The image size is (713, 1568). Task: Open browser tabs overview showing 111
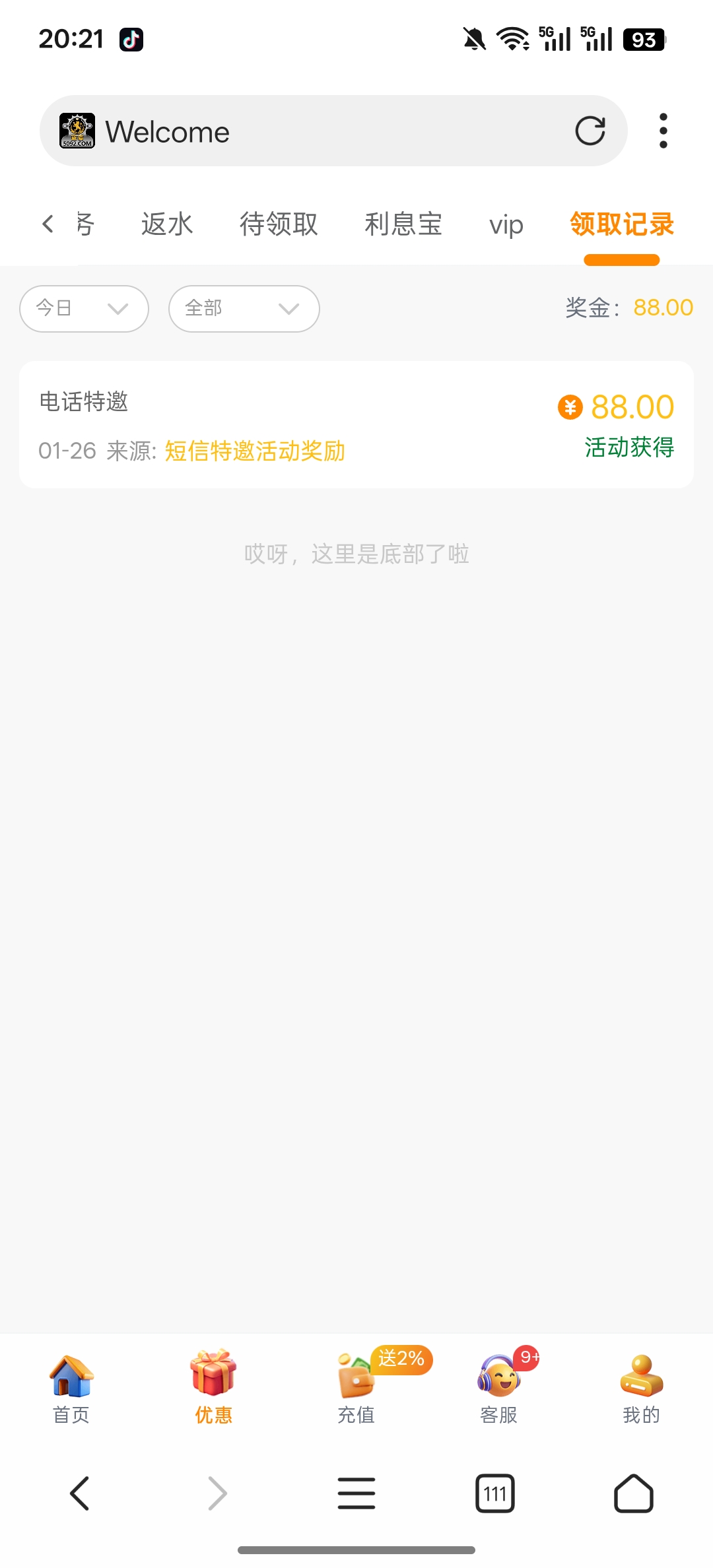(x=496, y=1494)
